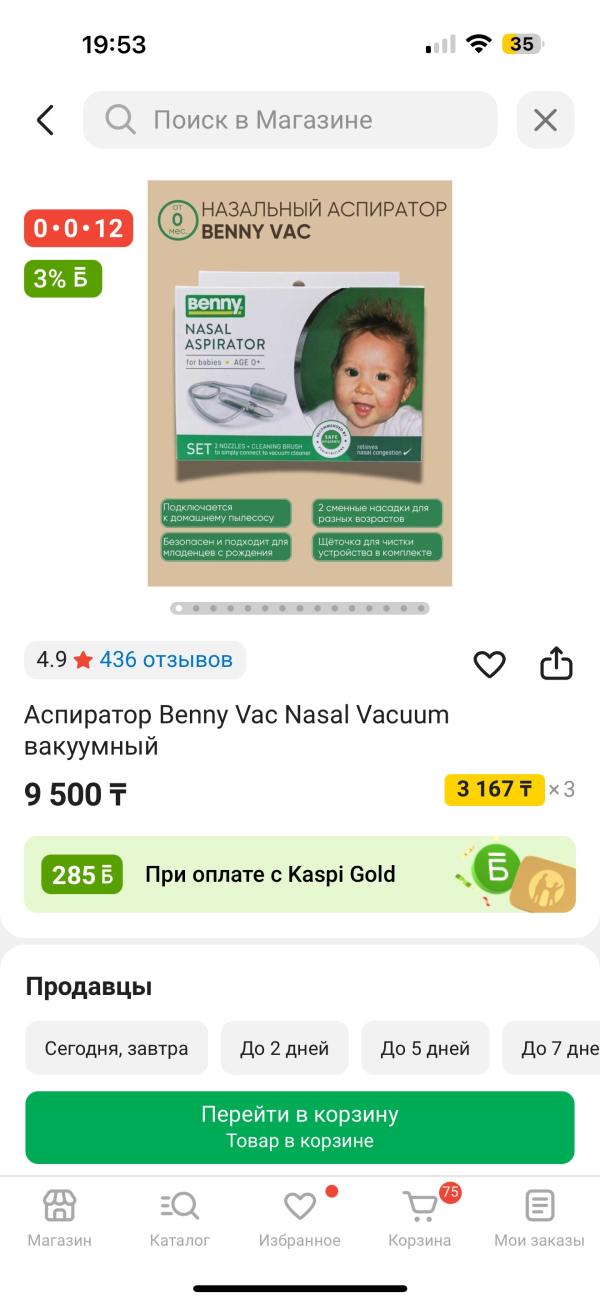Filter sellers by До 2 дней

[284, 1048]
